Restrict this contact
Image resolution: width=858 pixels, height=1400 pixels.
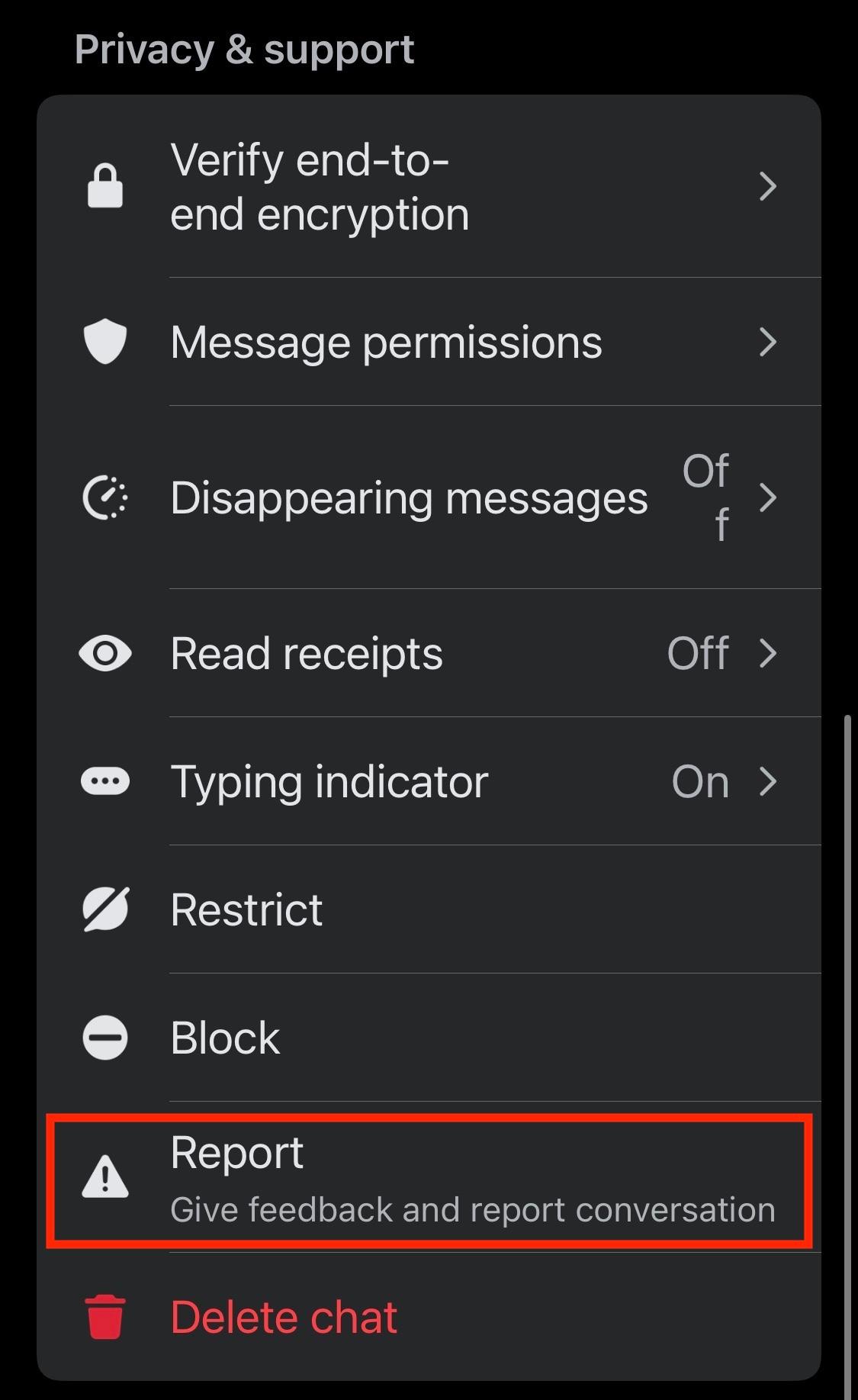[x=427, y=909]
